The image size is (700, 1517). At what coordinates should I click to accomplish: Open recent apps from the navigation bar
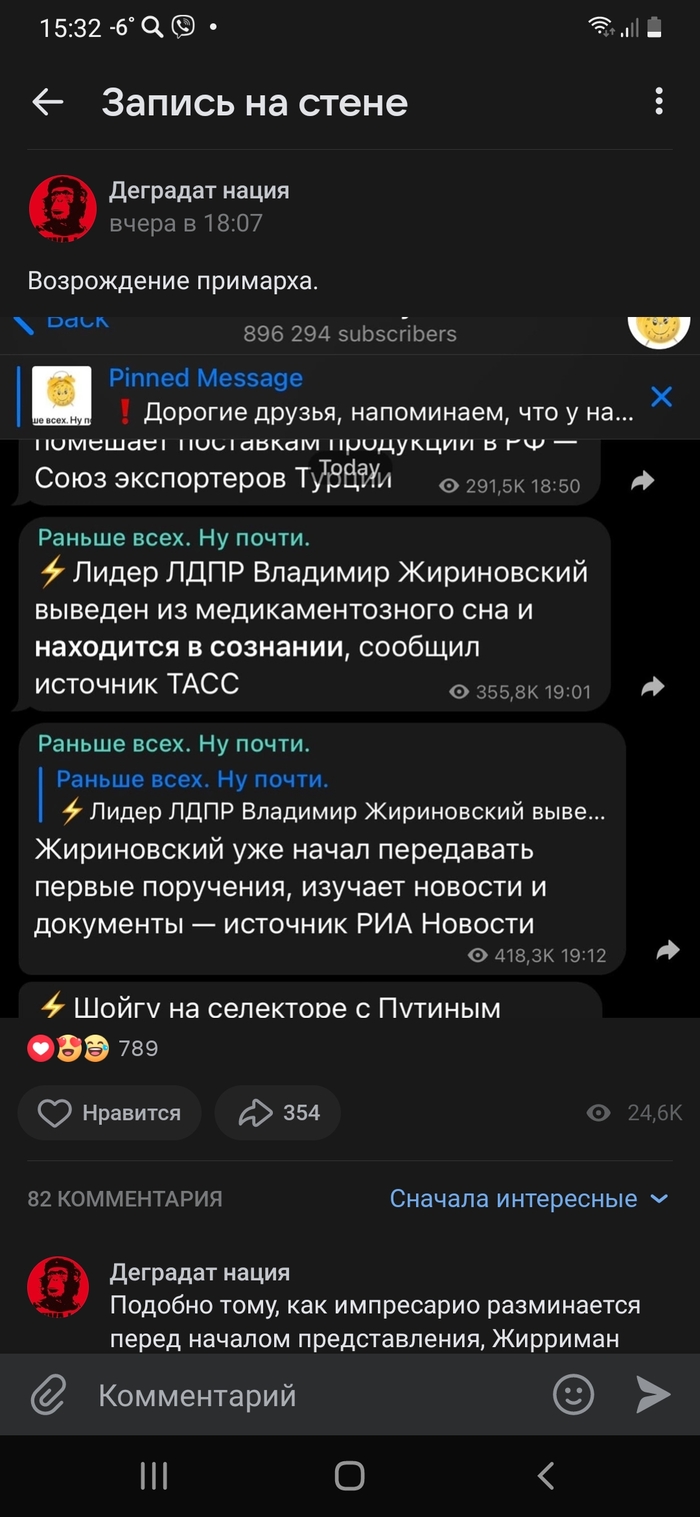(153, 1475)
